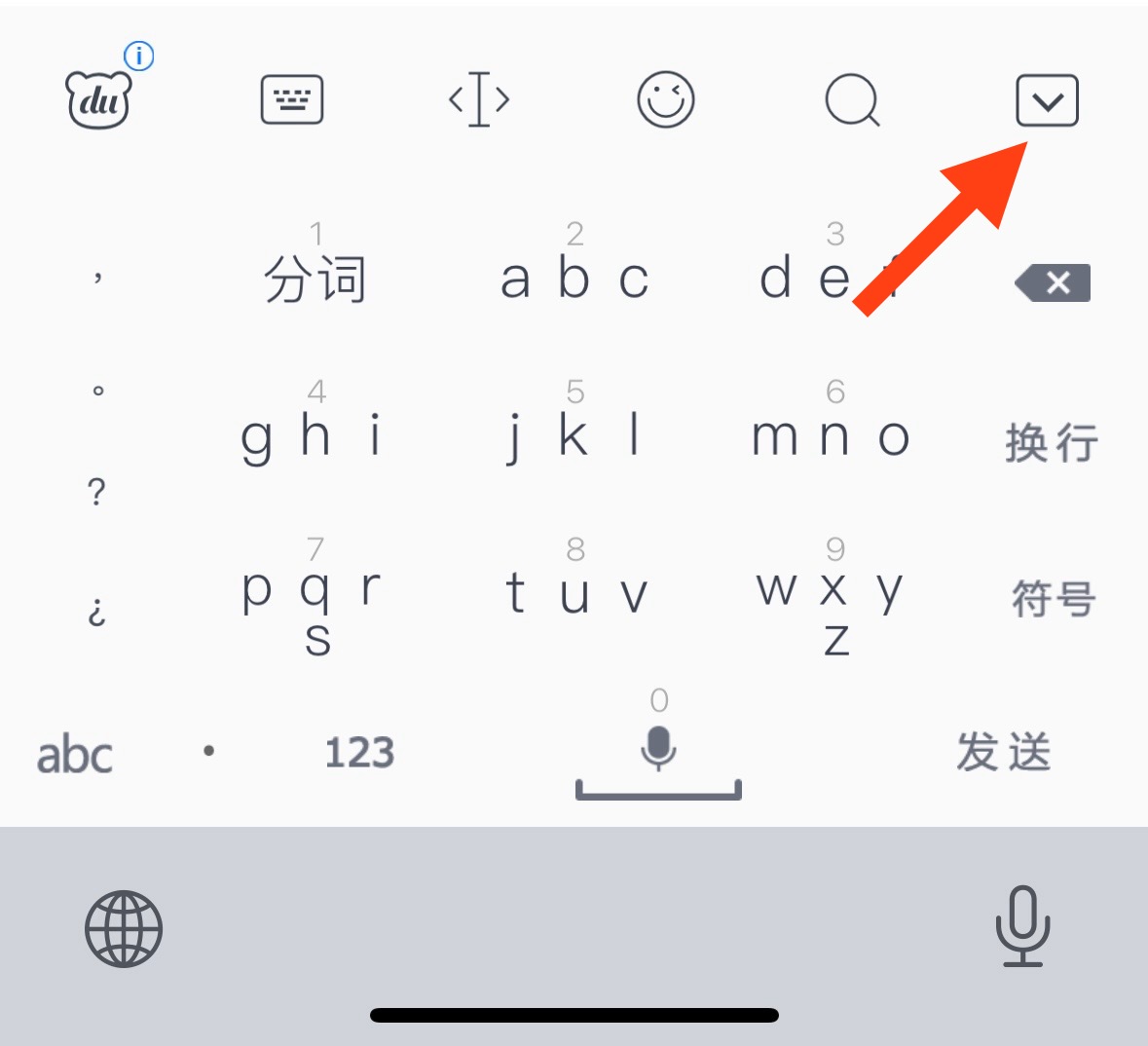Send the message with 发送
This screenshot has height=1046, width=1148.
click(x=1003, y=753)
